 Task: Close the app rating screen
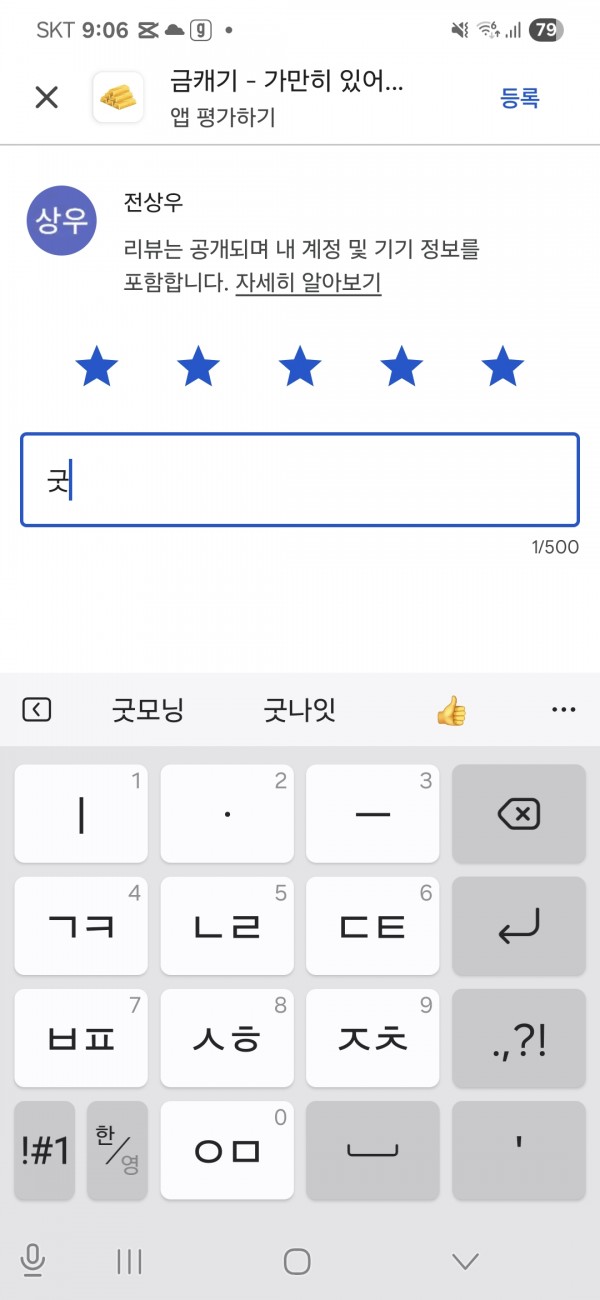[x=46, y=97]
